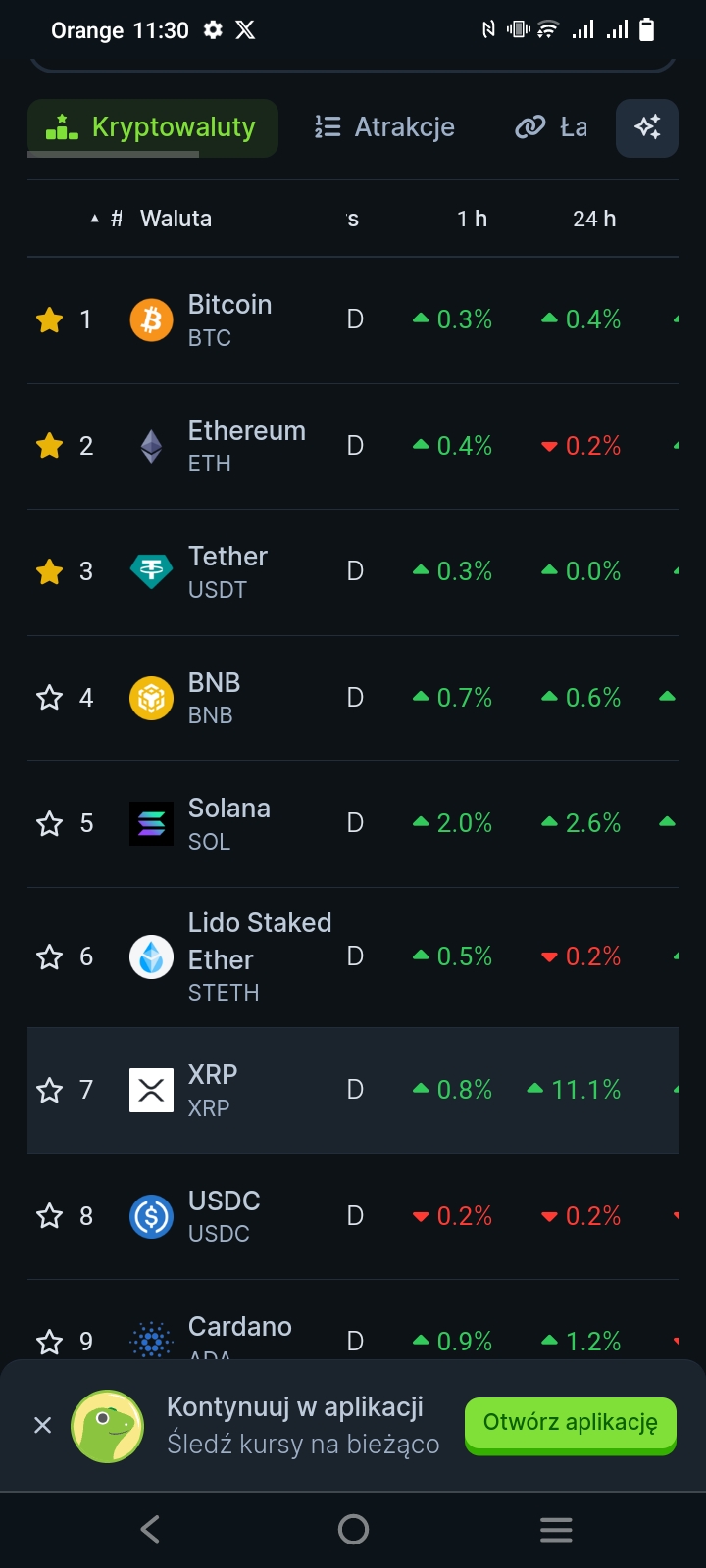Unstar Ethereum in the watchlist
The height and width of the screenshot is (1568, 706).
(x=49, y=446)
